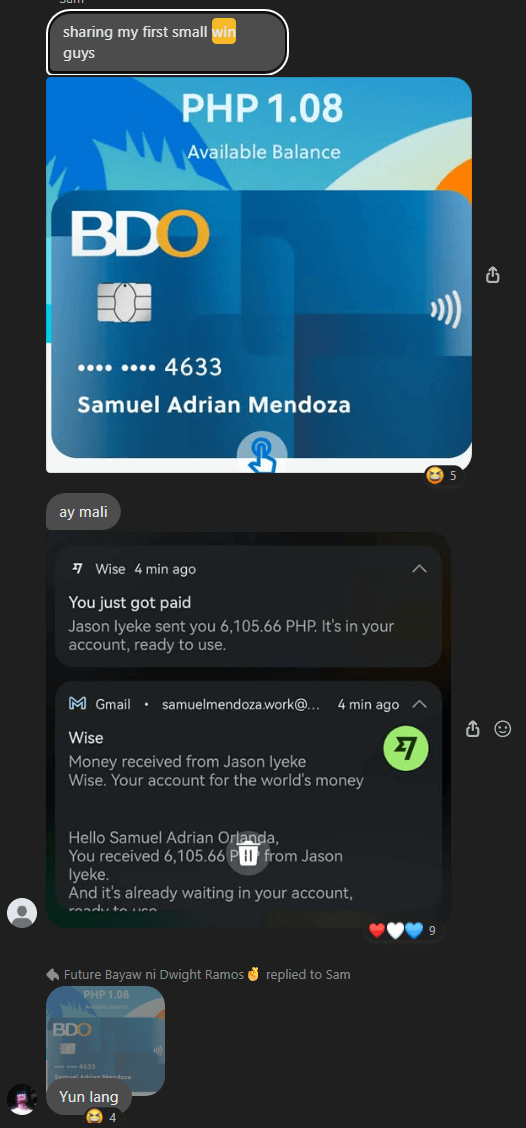Screen dimensions: 526x1128
Task: Share the BDO card image
Action: (492, 275)
